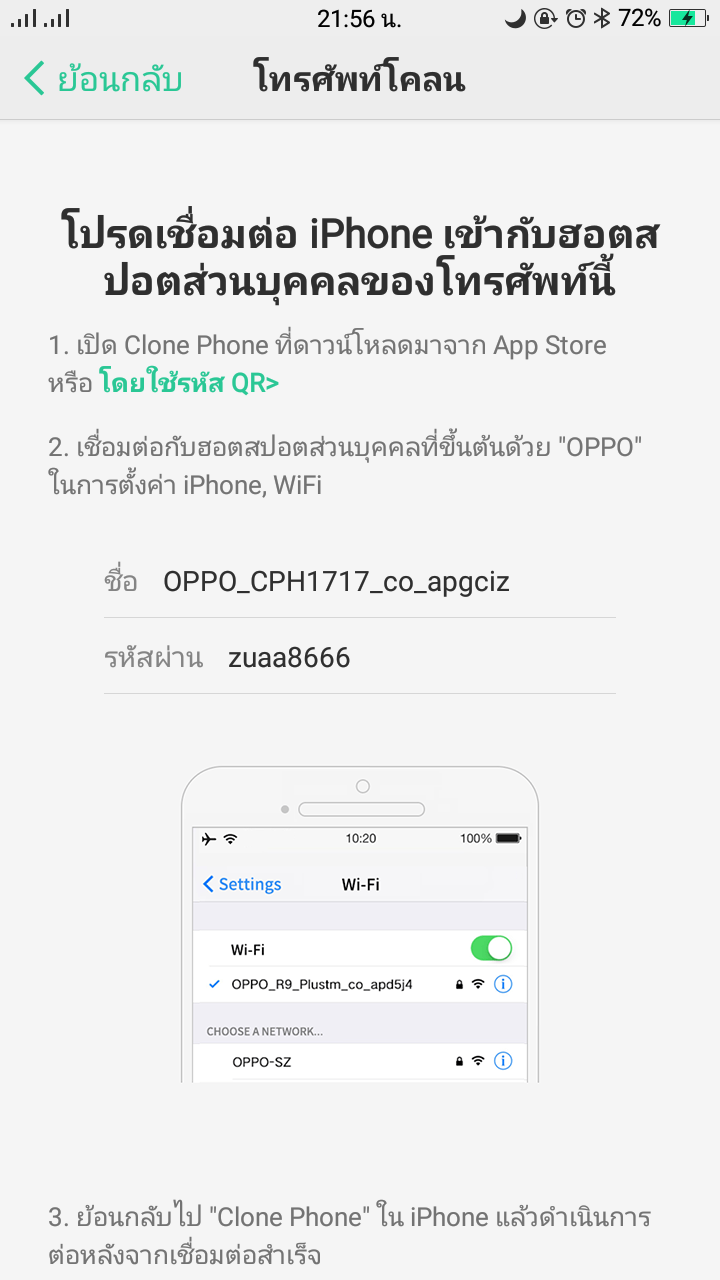720x1280 pixels.
Task: Open the โดยใช้รหัส QR link
Action: [x=189, y=383]
